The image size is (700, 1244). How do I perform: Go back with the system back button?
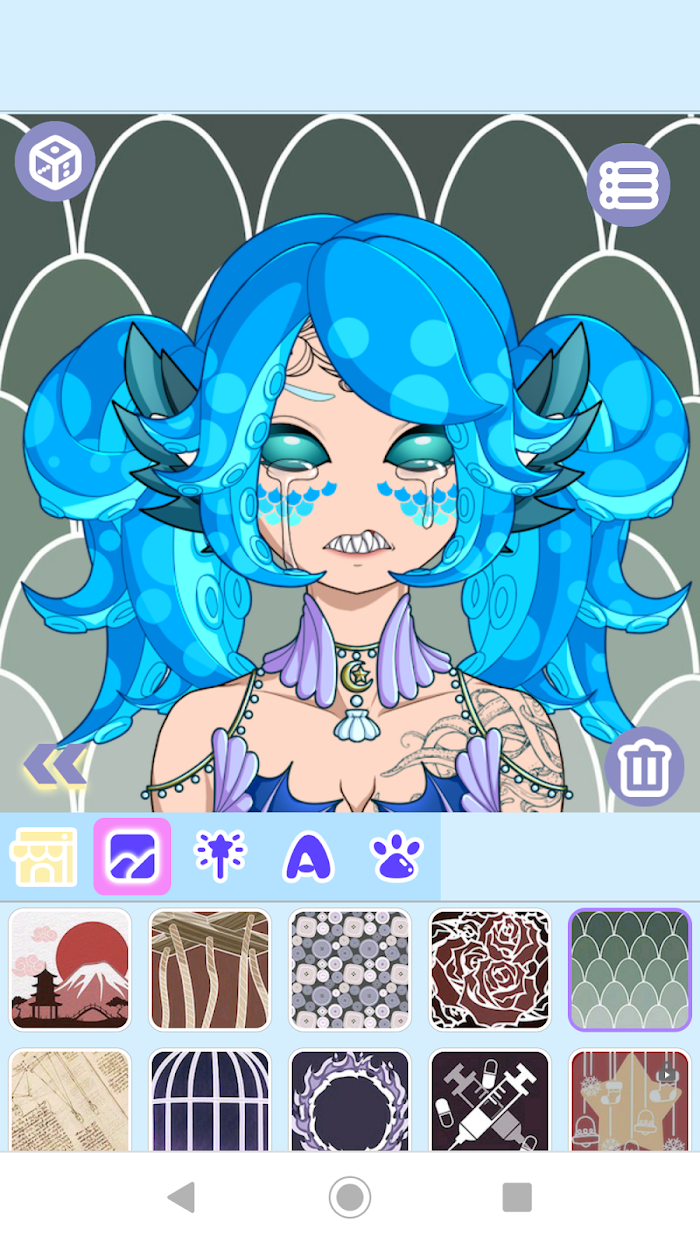182,1197
